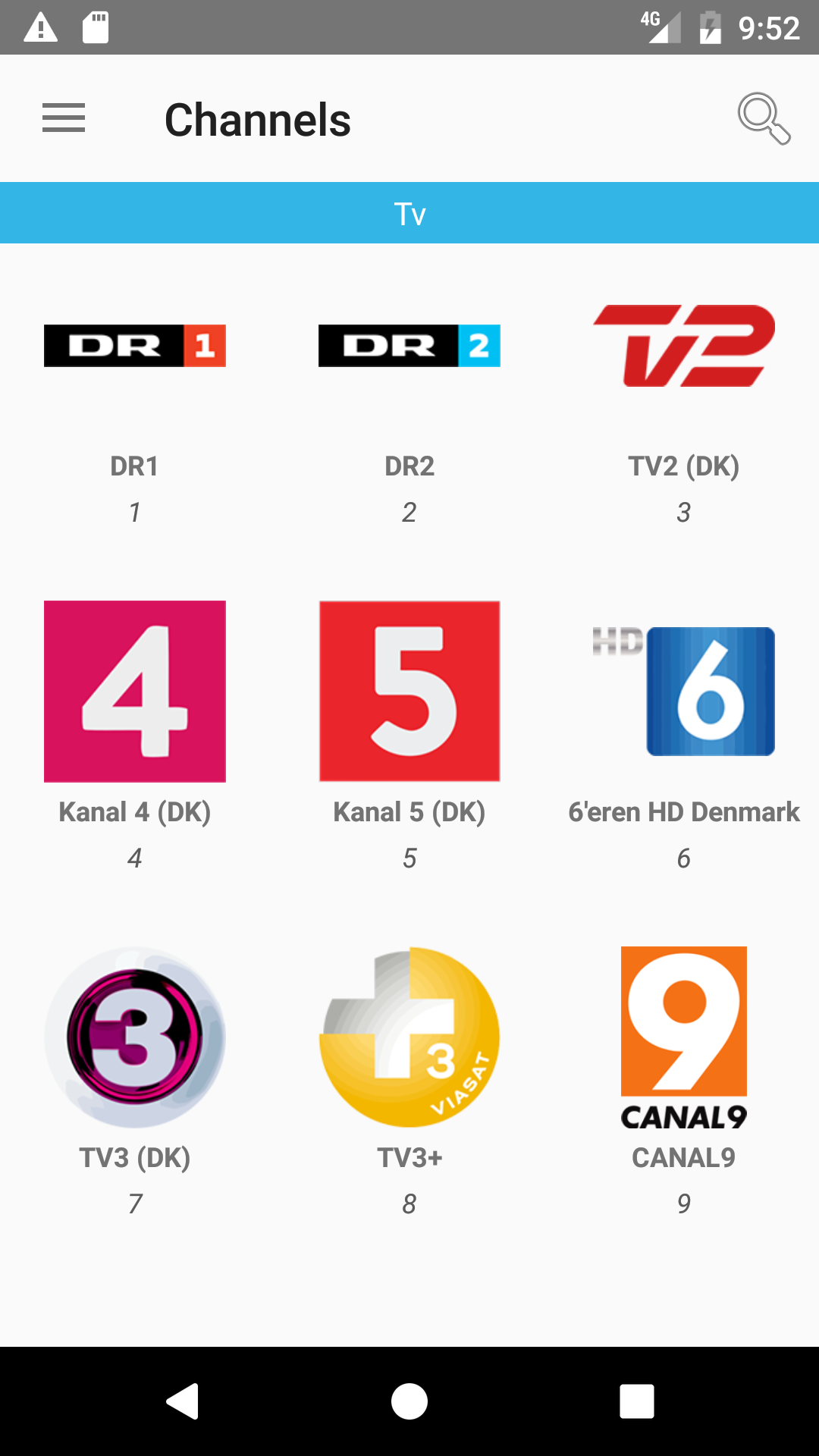Select the DR2 channel logo
Viewport: 819px width, 1456px height.
click(x=409, y=347)
